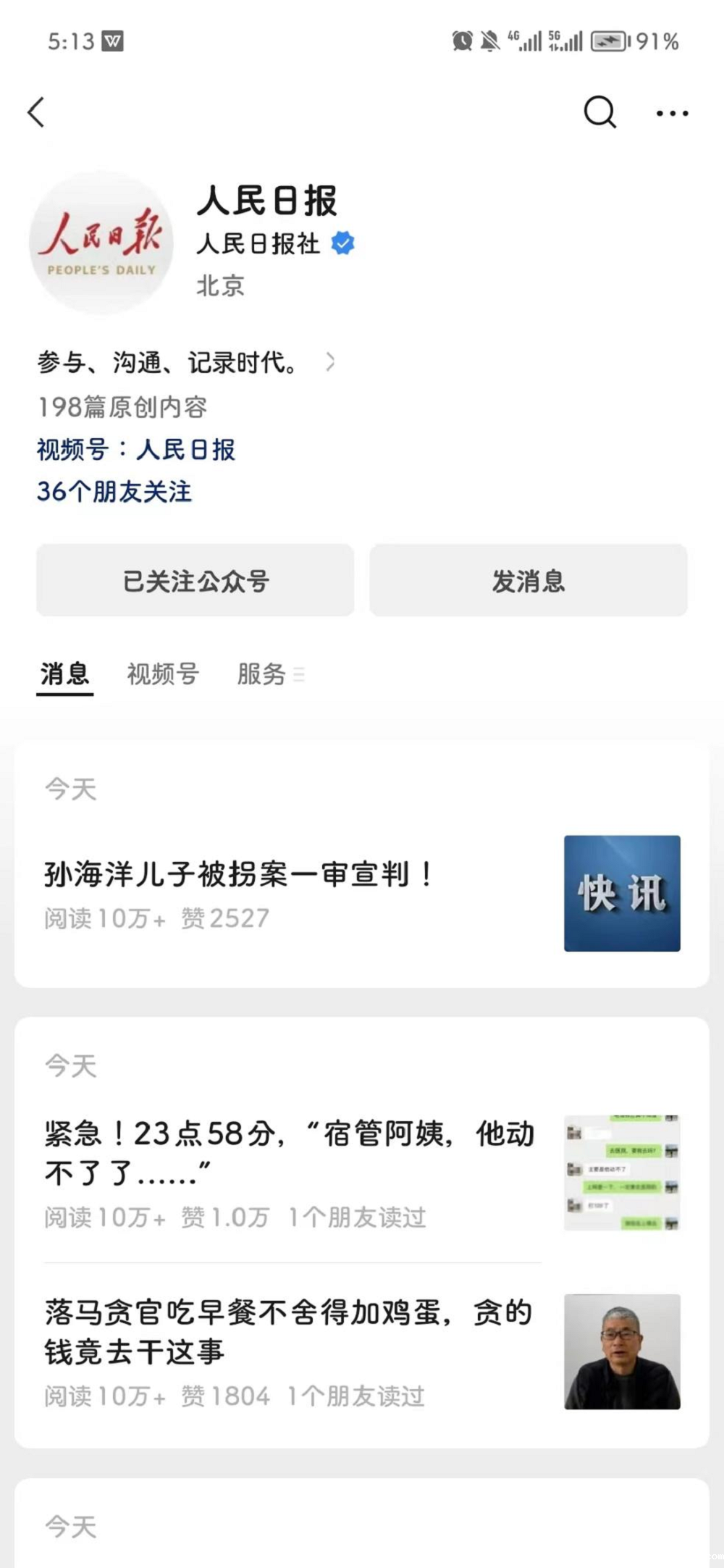Image resolution: width=724 pixels, height=1568 pixels.
Task: Open the three-dot overflow menu
Action: tap(672, 113)
